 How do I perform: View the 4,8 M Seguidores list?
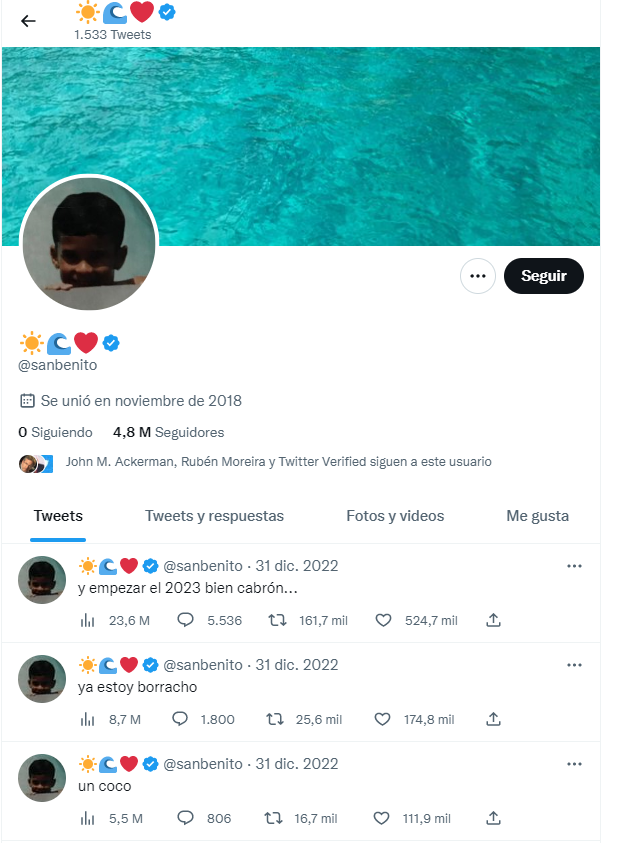[168, 432]
